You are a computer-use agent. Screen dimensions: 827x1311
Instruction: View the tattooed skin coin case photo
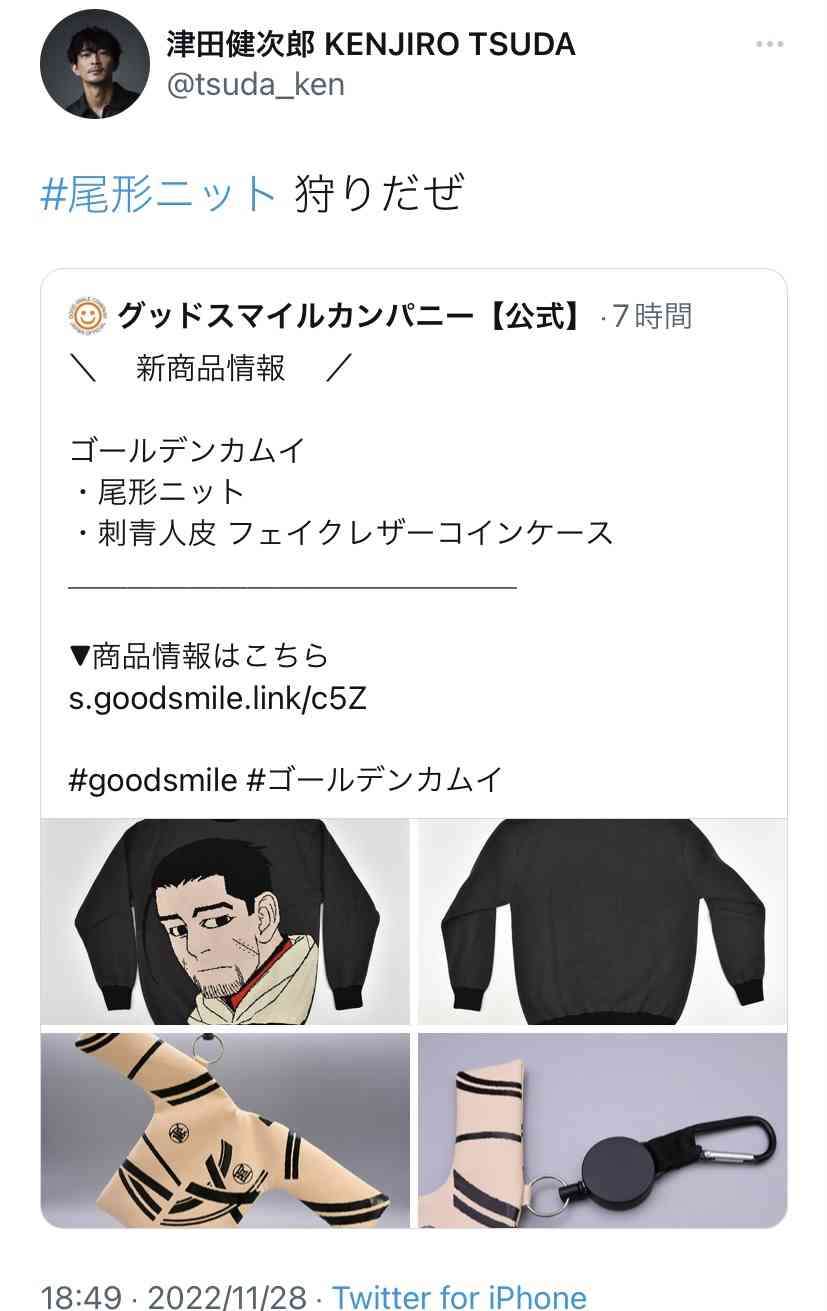(x=225, y=1130)
